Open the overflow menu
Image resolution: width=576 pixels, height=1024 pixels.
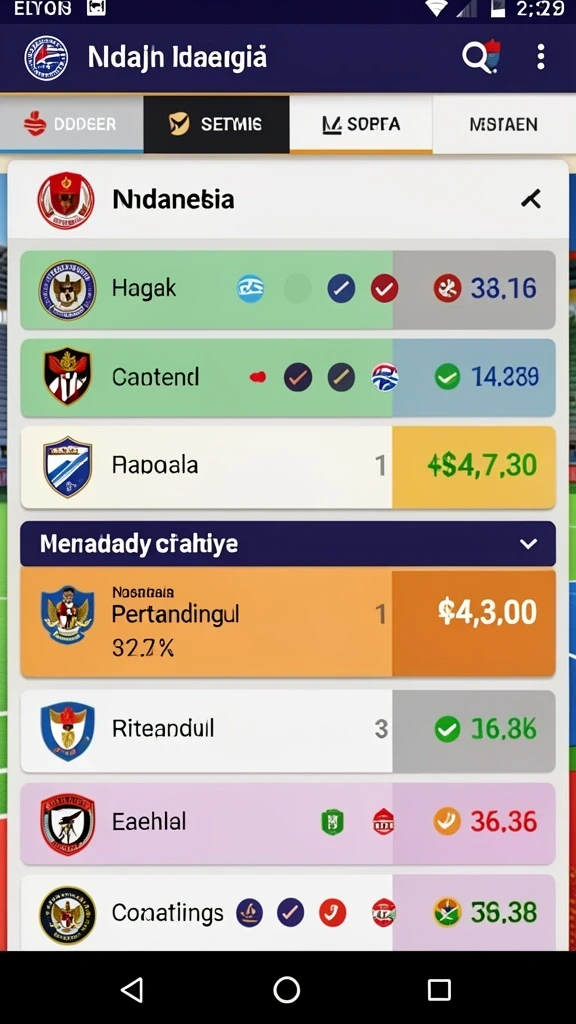tap(540, 57)
